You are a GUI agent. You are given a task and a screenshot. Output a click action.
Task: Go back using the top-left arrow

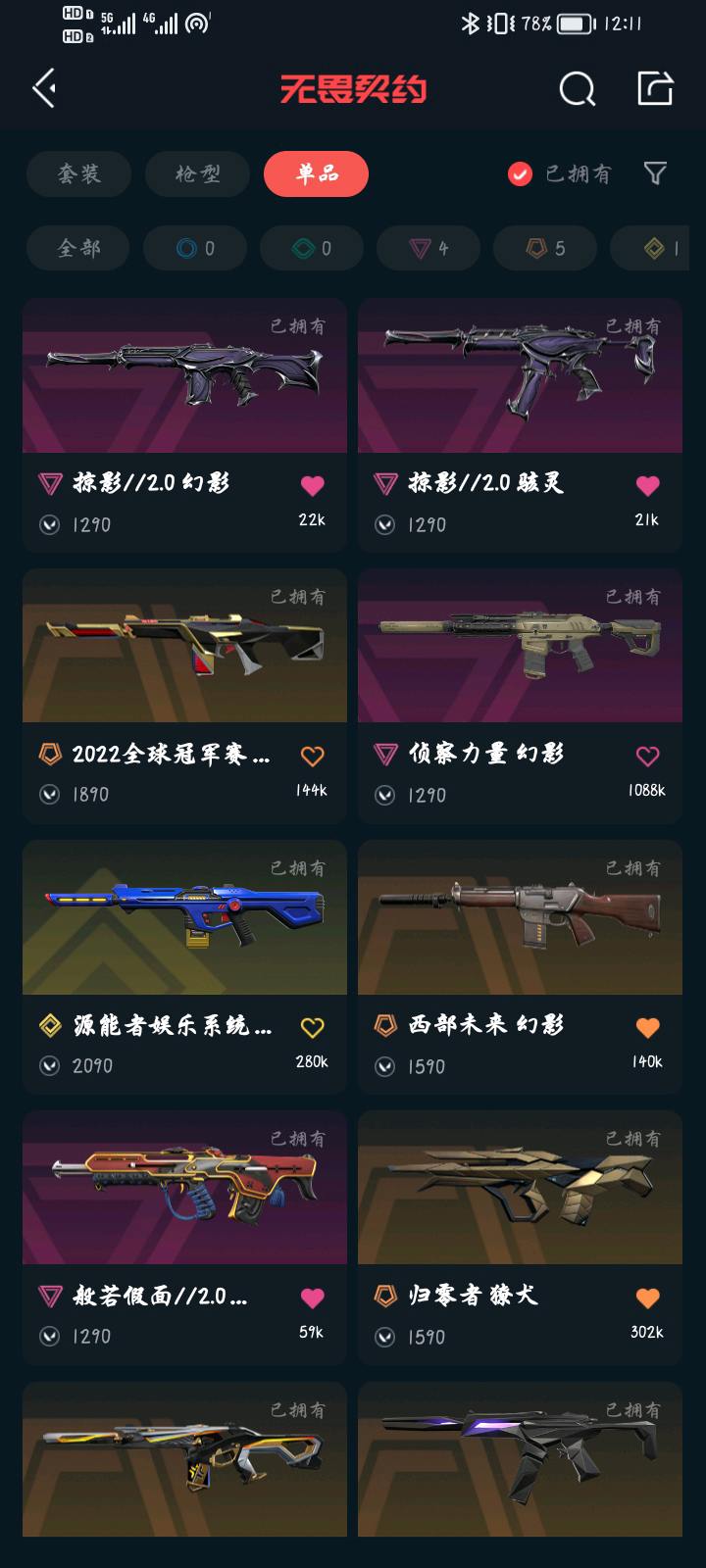coord(44,89)
